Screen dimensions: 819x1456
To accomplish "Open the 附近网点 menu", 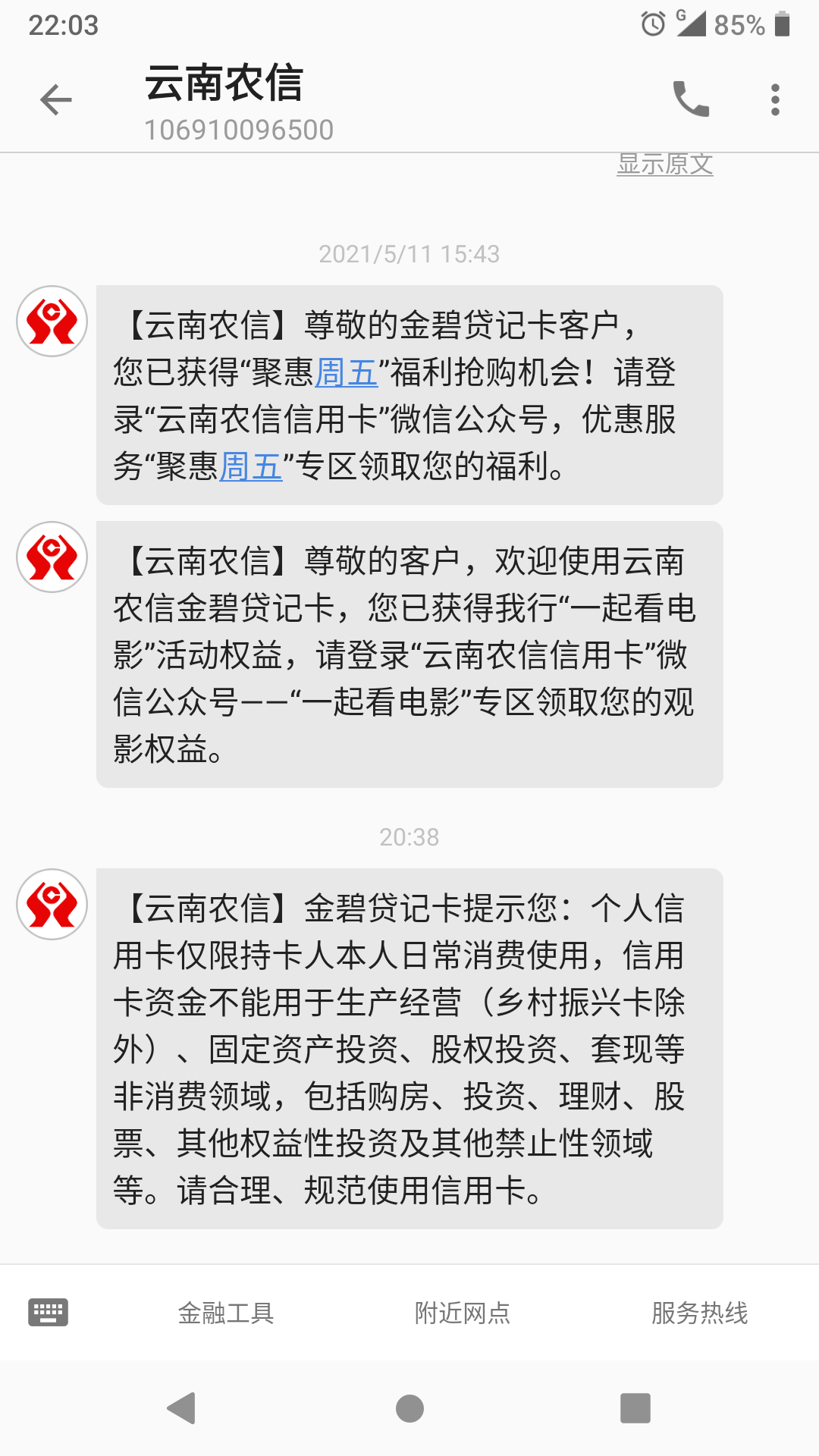I will tap(463, 1313).
